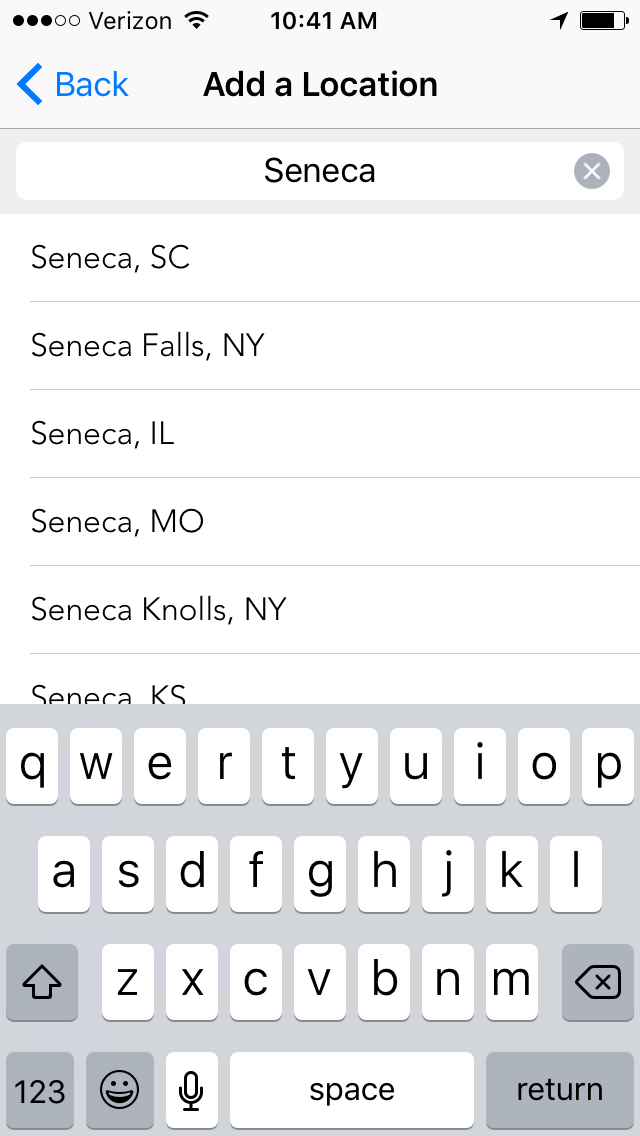Select Seneca, SC from results
The height and width of the screenshot is (1136, 640).
pyautogui.click(x=320, y=258)
